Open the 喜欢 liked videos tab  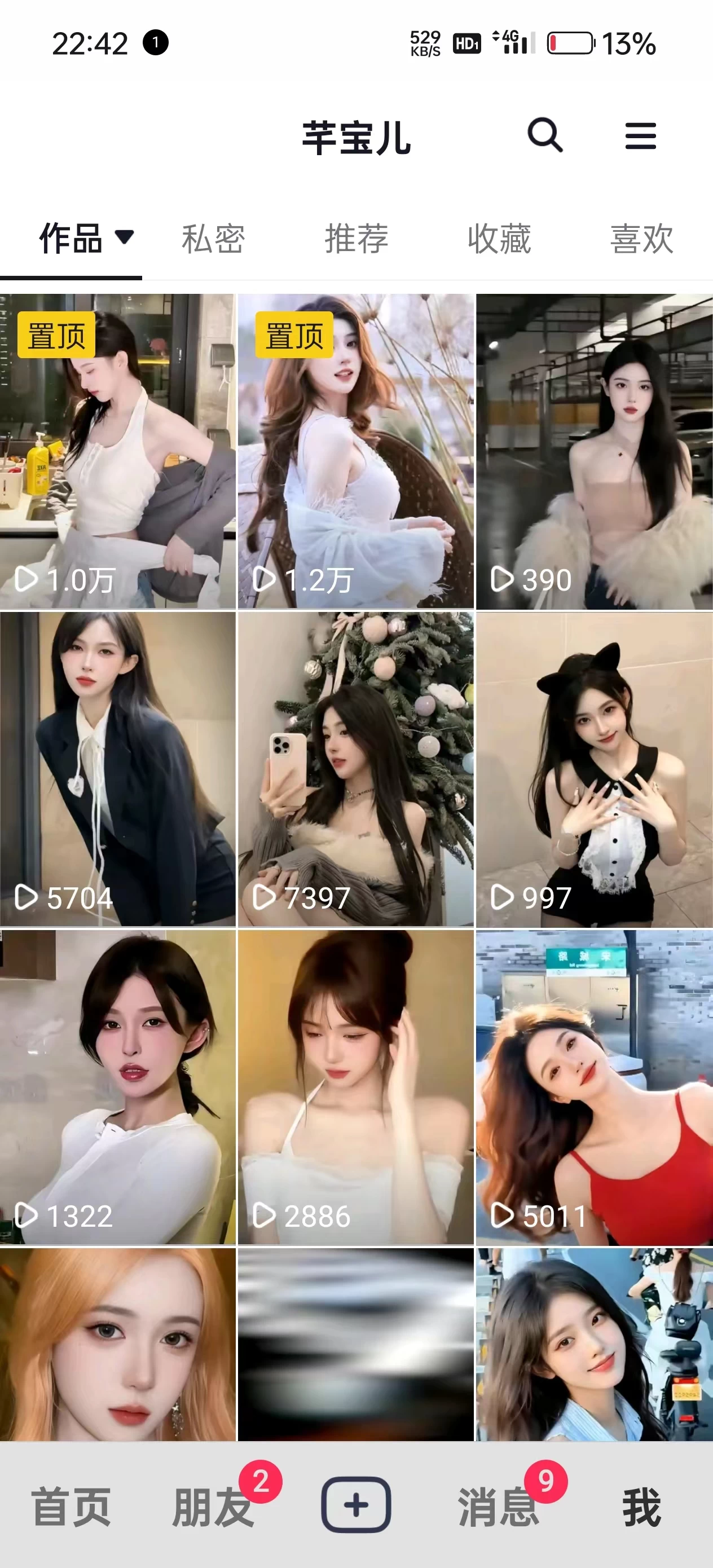tap(641, 239)
